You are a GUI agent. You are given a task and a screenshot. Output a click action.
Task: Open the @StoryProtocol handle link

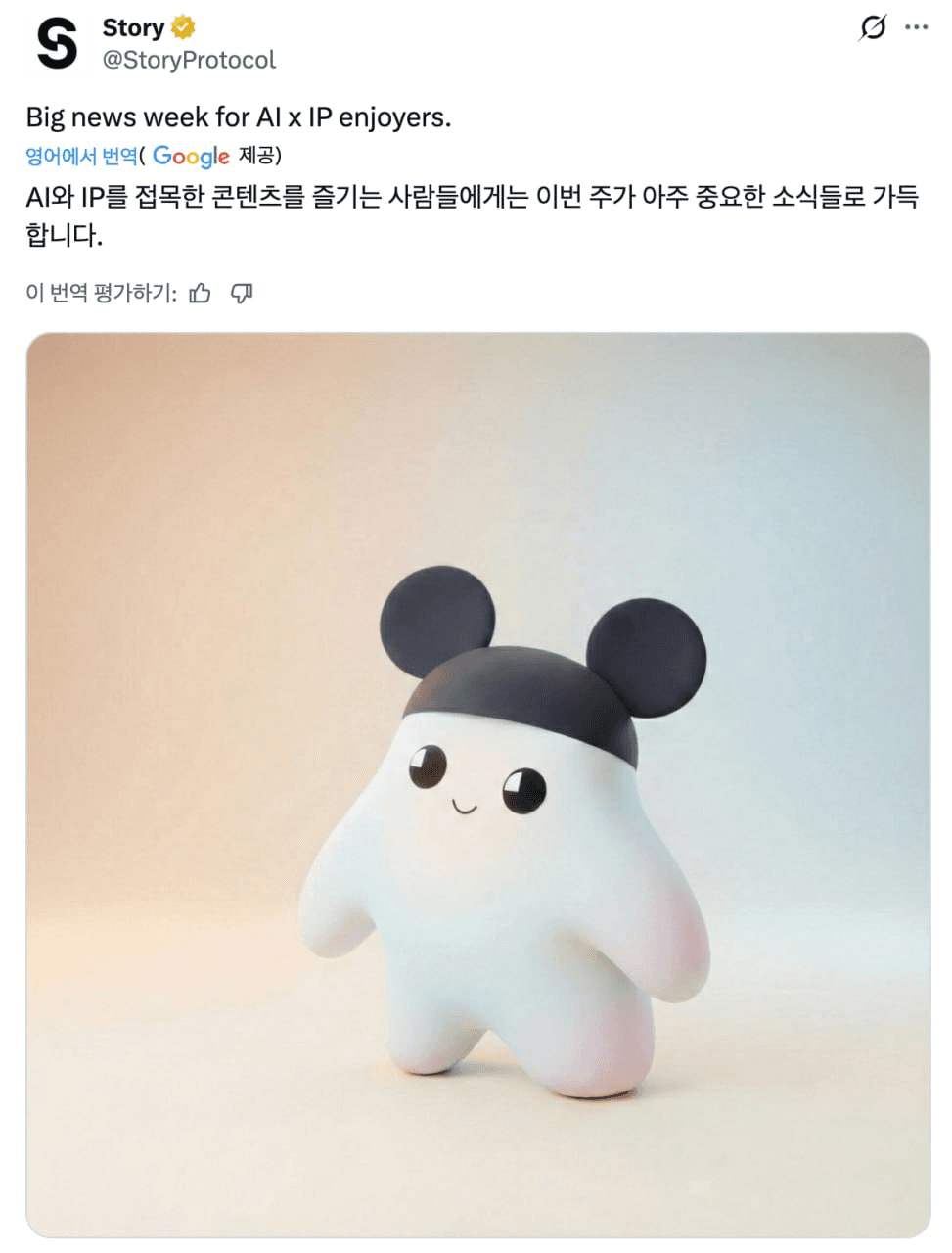[189, 61]
